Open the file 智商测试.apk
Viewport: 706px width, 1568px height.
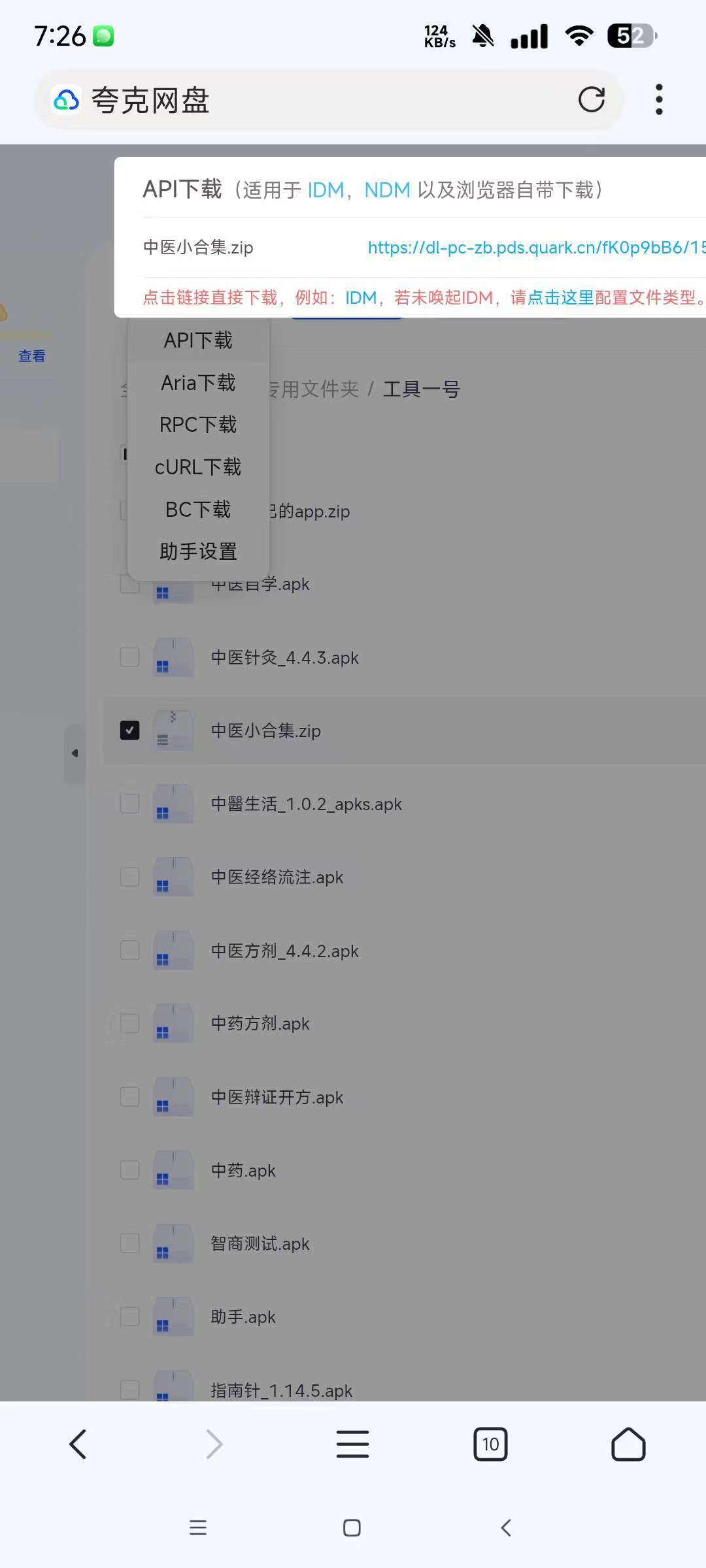coord(260,1244)
